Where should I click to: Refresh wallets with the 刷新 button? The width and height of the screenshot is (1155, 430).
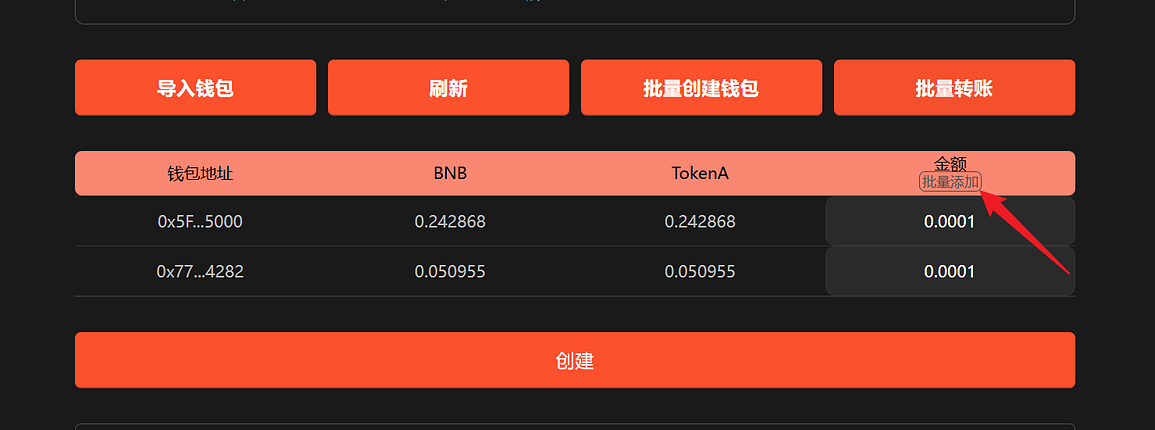tap(448, 88)
